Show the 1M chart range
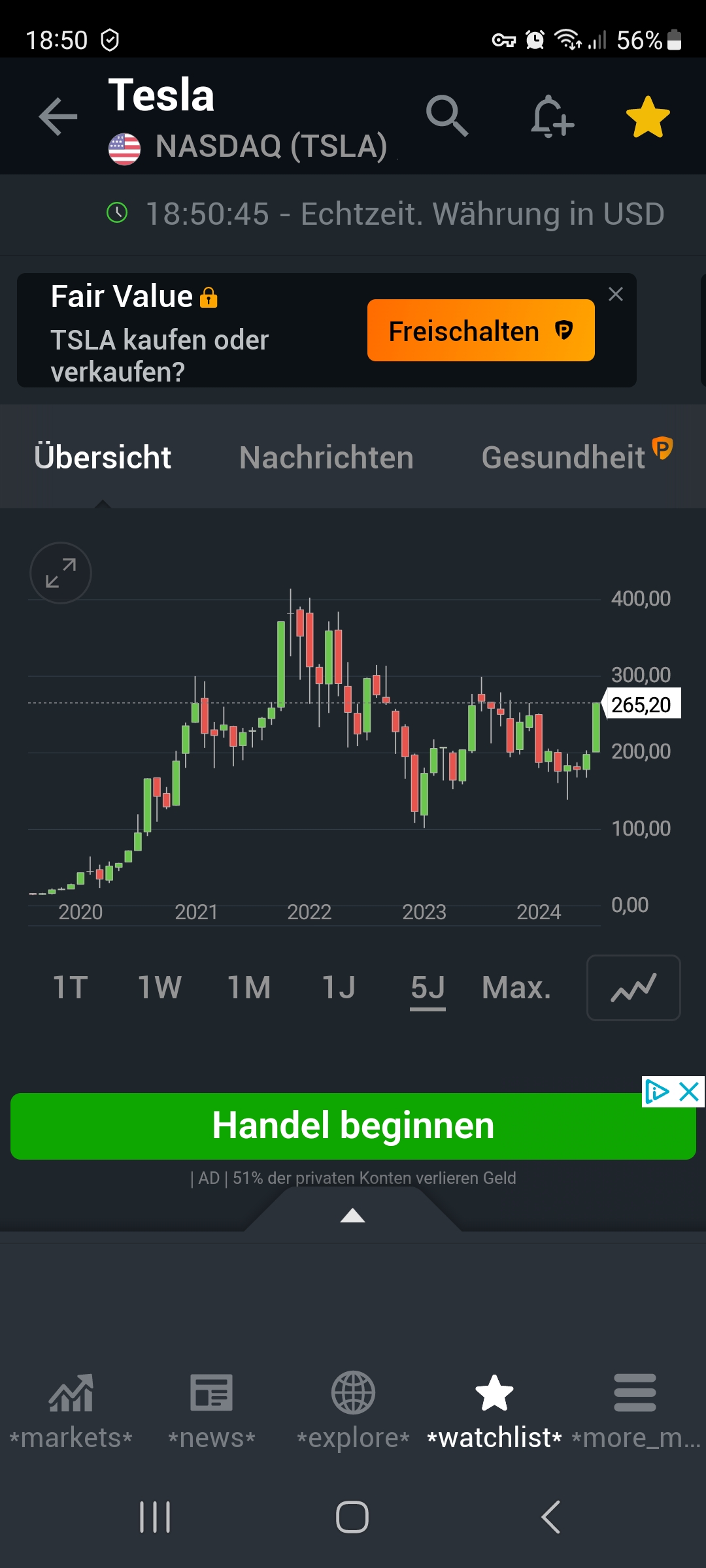706x1568 pixels. (249, 987)
